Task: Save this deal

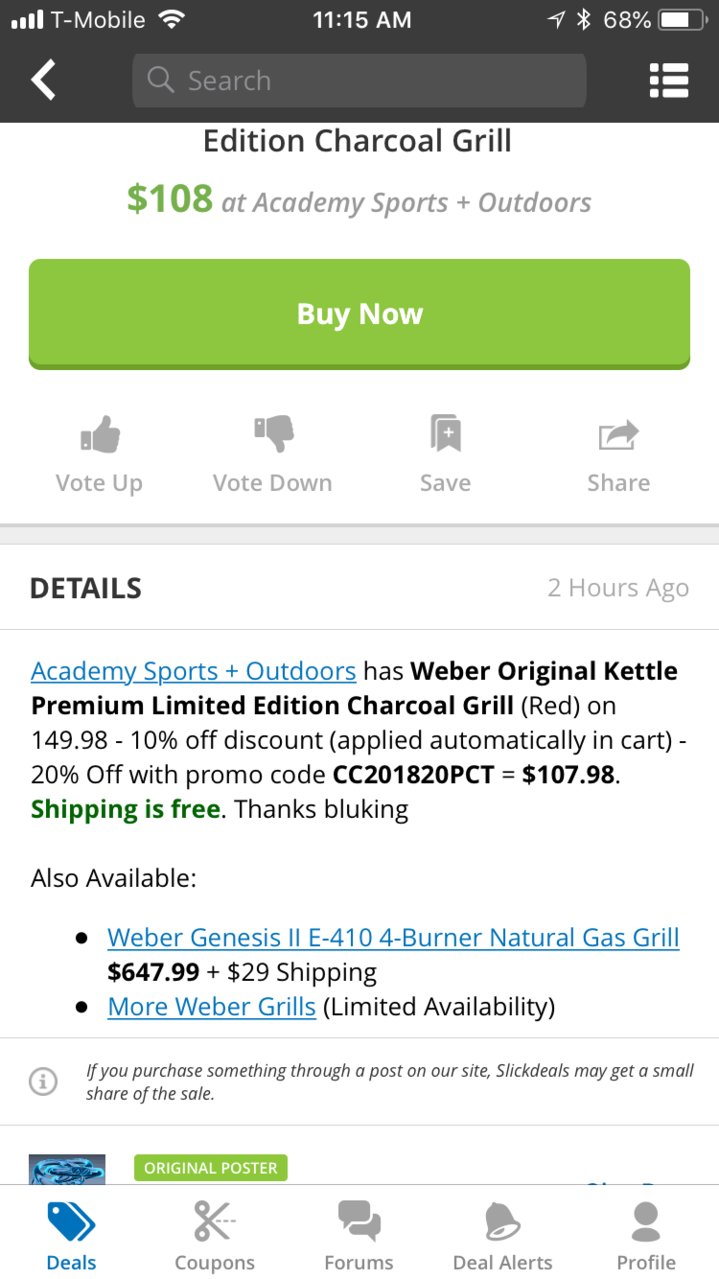Action: [445, 455]
